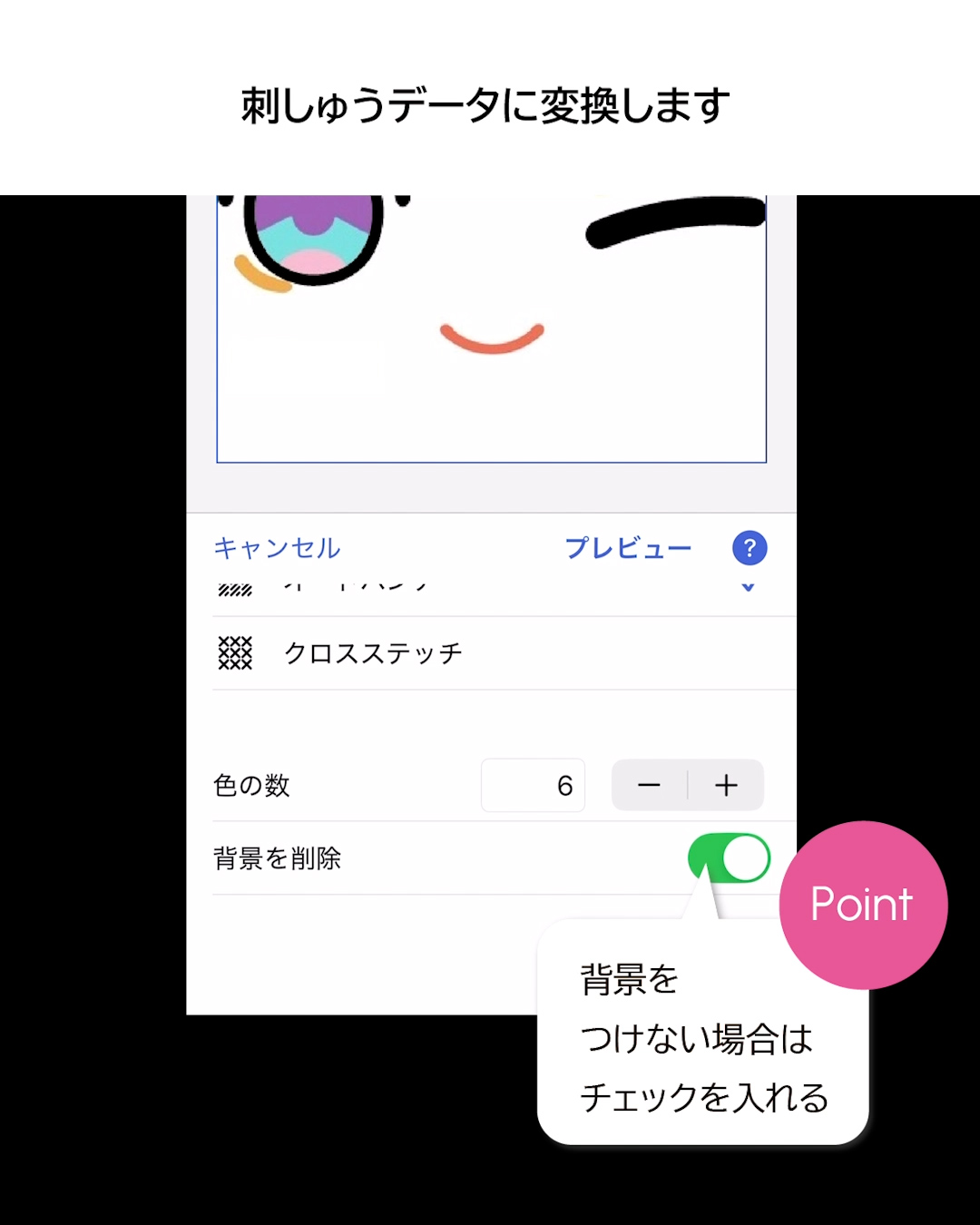
Task: Open the blue question mark help icon
Action: click(749, 547)
